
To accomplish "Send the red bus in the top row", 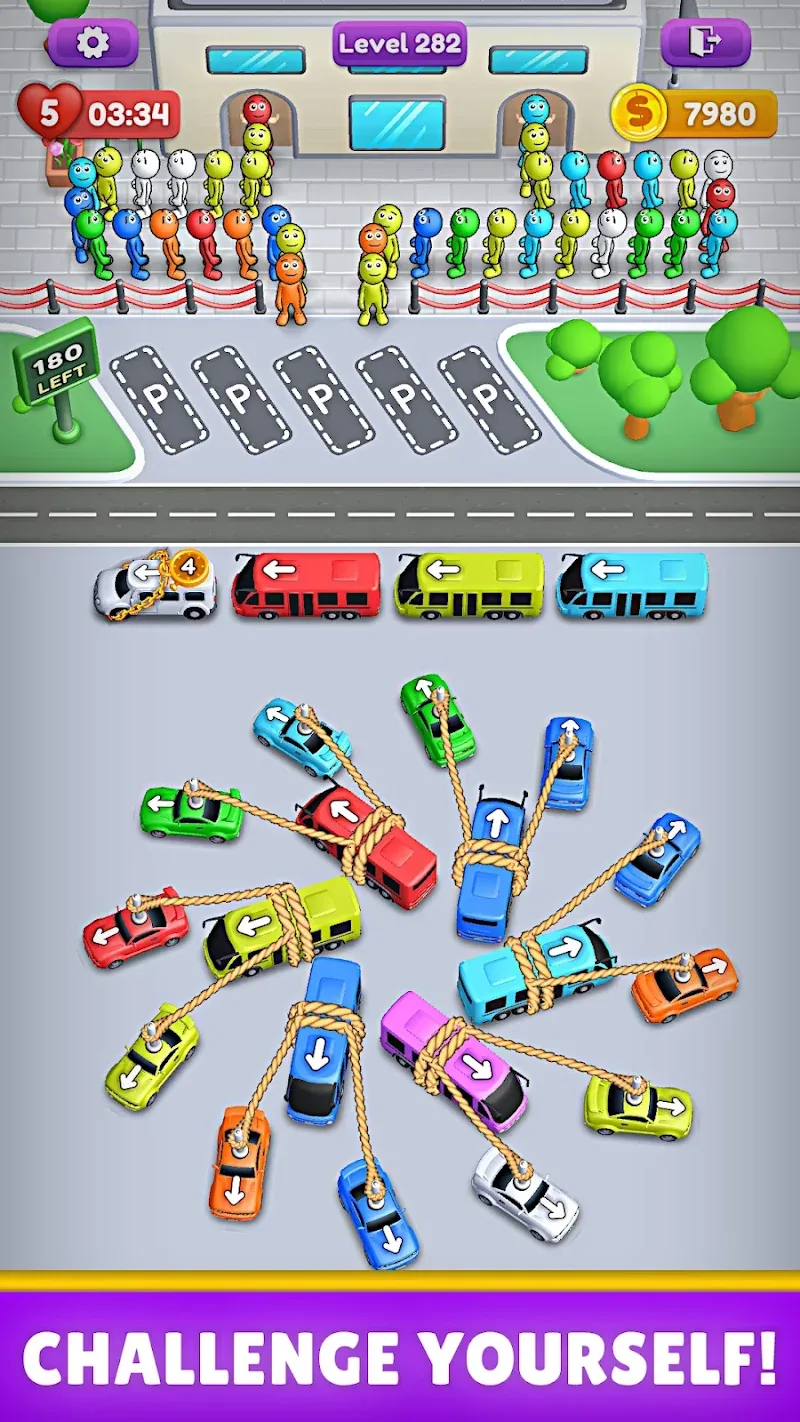I will (x=306, y=585).
